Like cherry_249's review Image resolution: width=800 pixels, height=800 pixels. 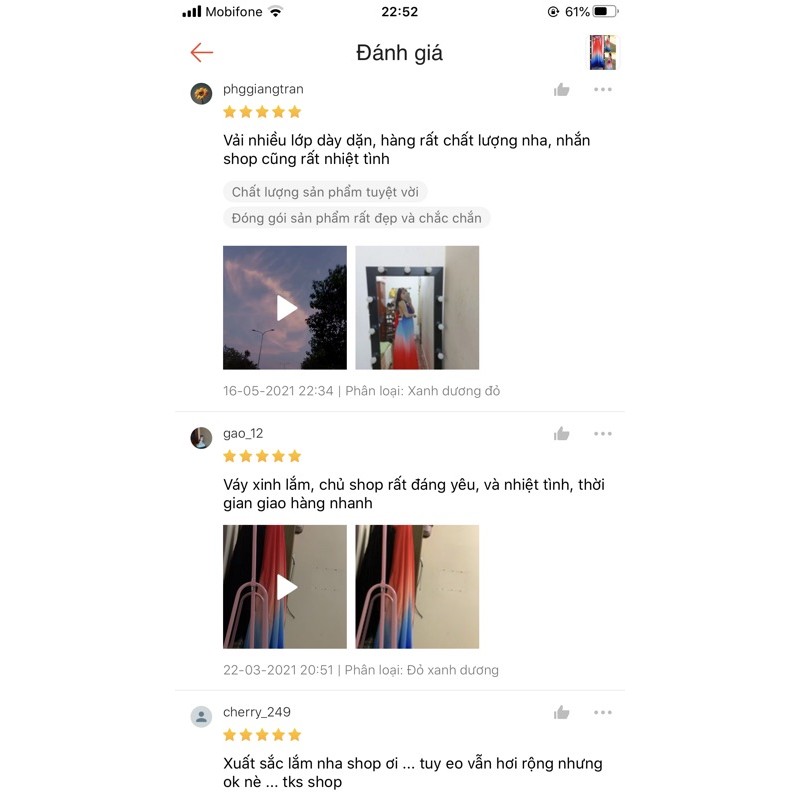click(x=562, y=713)
